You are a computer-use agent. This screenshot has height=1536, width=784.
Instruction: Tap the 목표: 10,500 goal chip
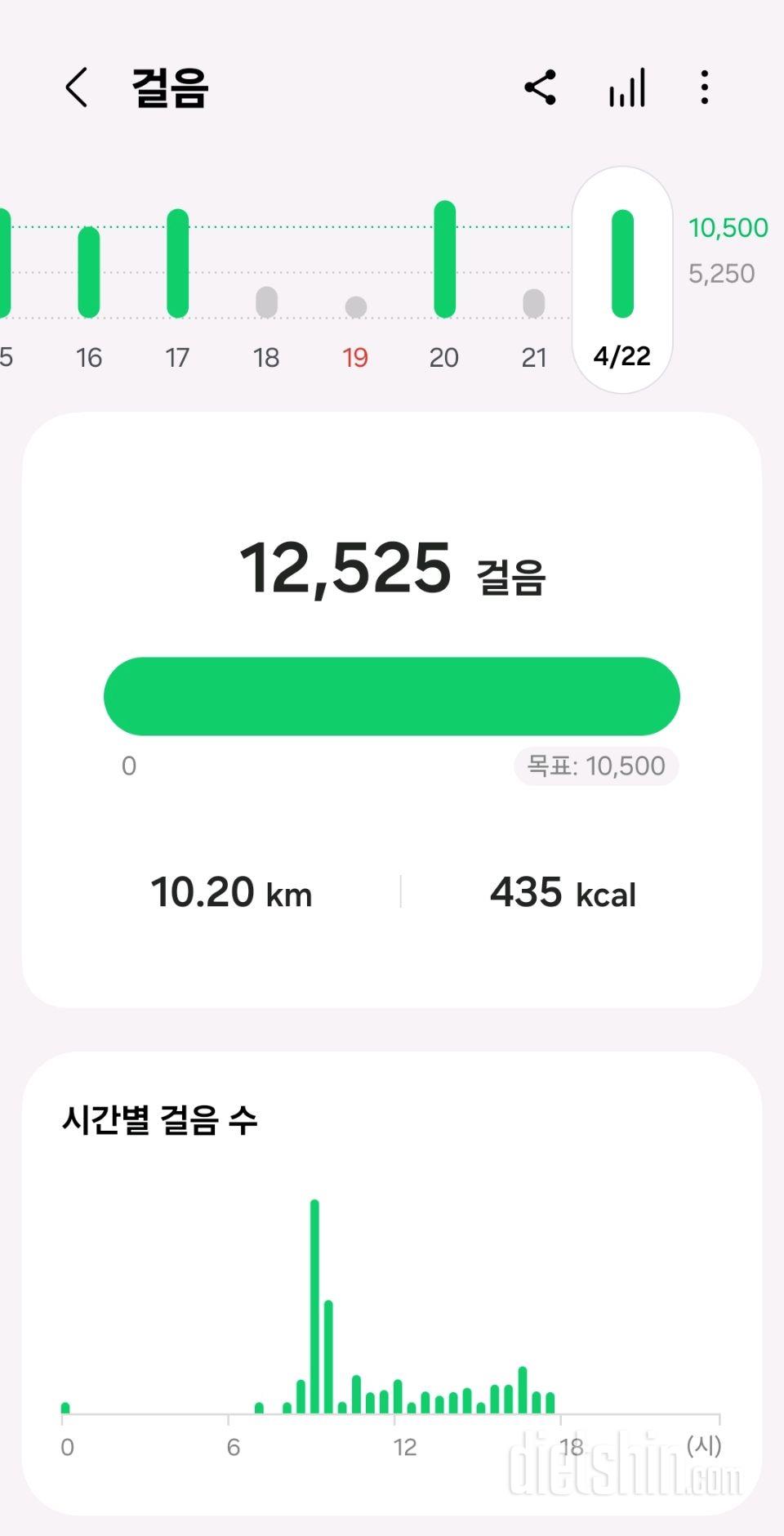click(x=596, y=766)
